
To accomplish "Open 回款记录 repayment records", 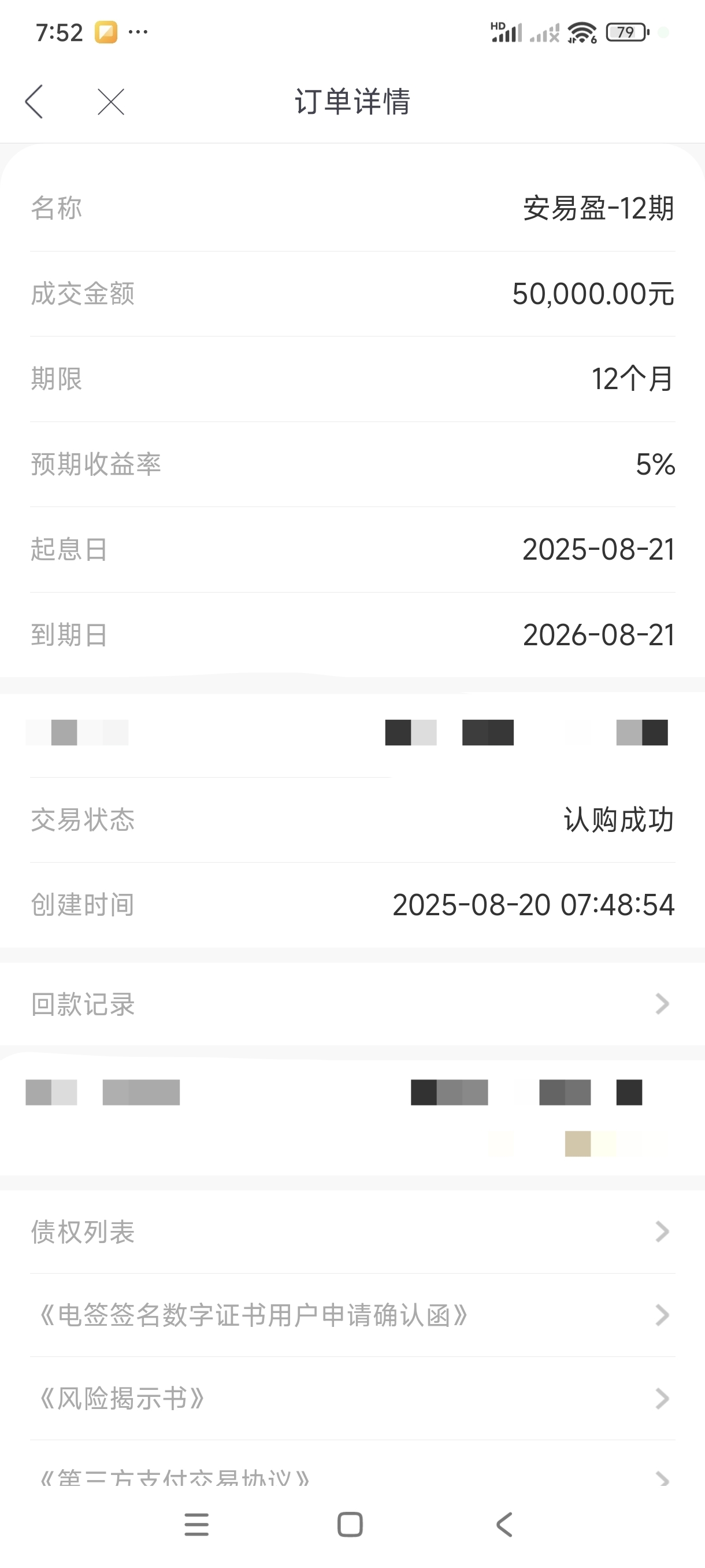I will 352,1004.
